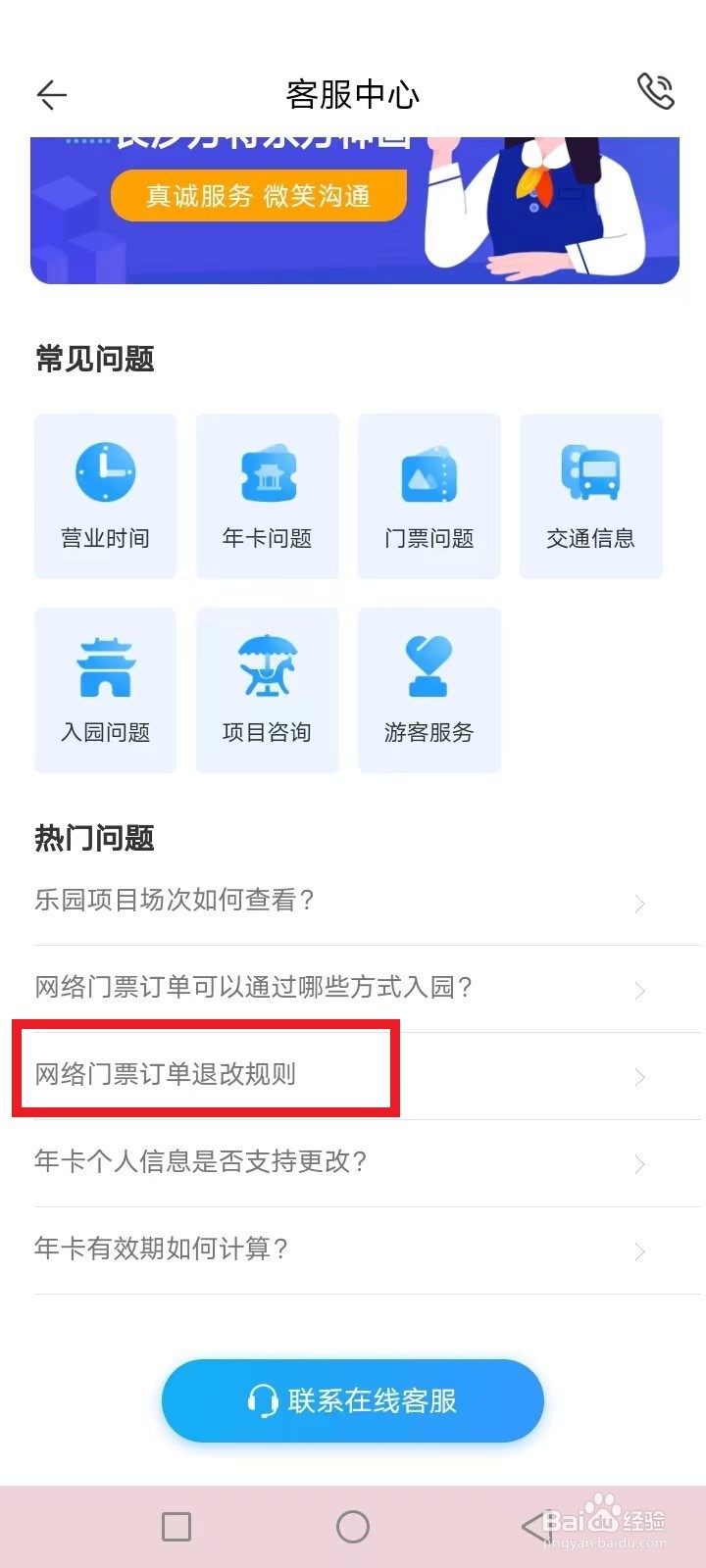Tap the 交通信息 bus icon
Viewport: 706px width, 1568px height.
(590, 474)
